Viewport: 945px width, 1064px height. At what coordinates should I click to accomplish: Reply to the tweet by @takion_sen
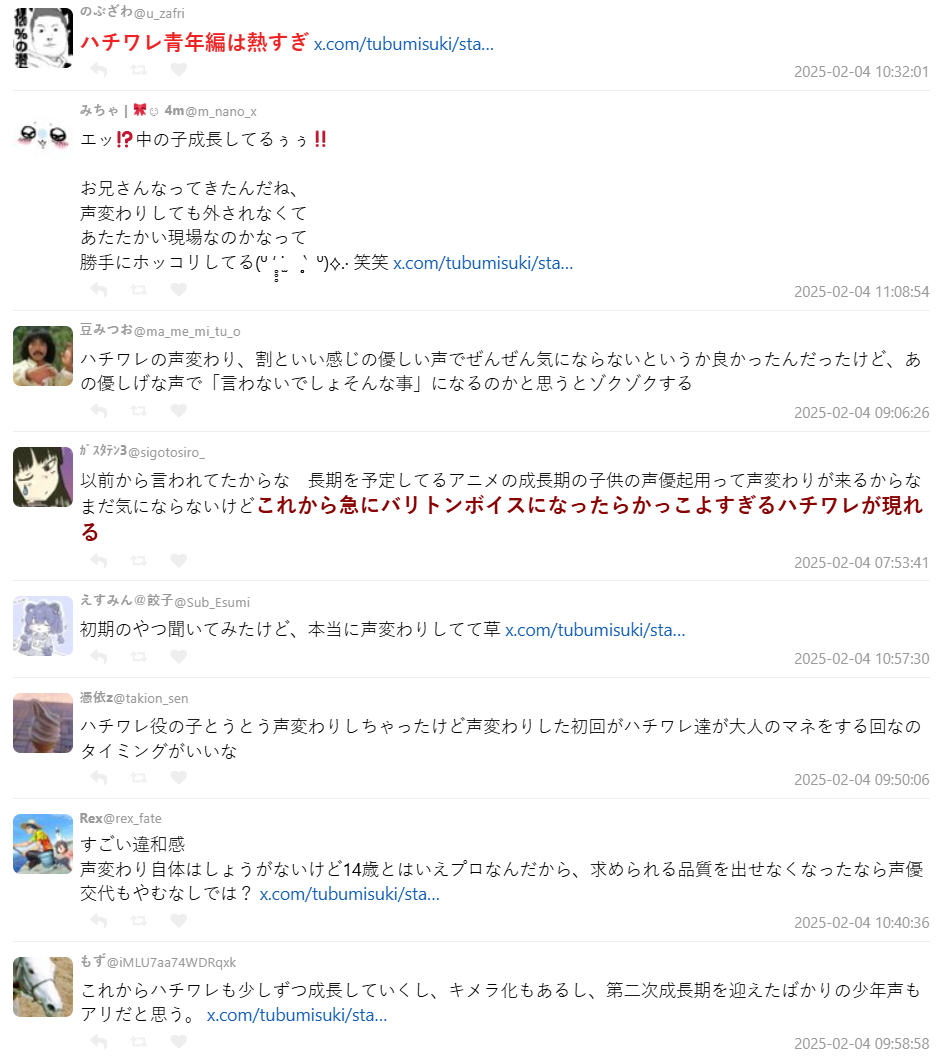[99, 778]
